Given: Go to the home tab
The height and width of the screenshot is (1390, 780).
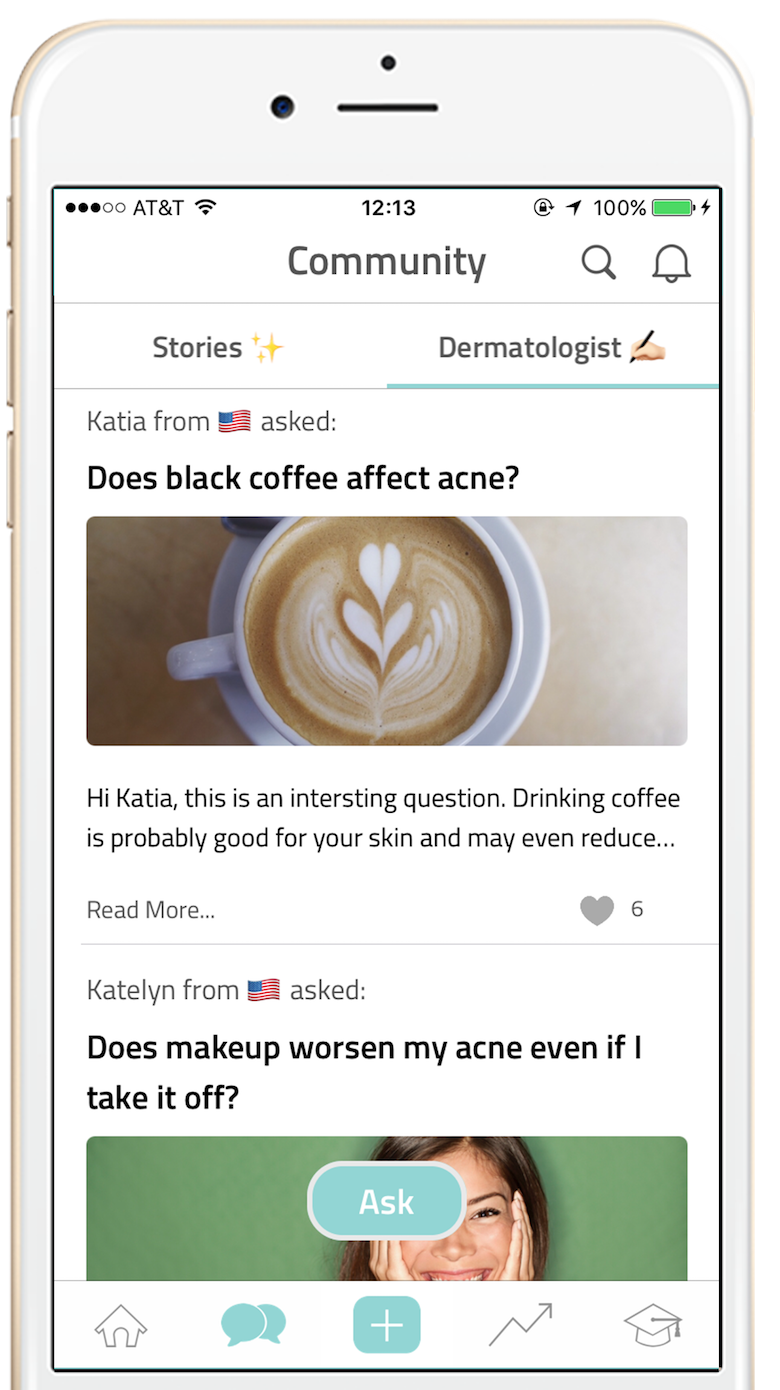Looking at the screenshot, I should click(x=121, y=1326).
